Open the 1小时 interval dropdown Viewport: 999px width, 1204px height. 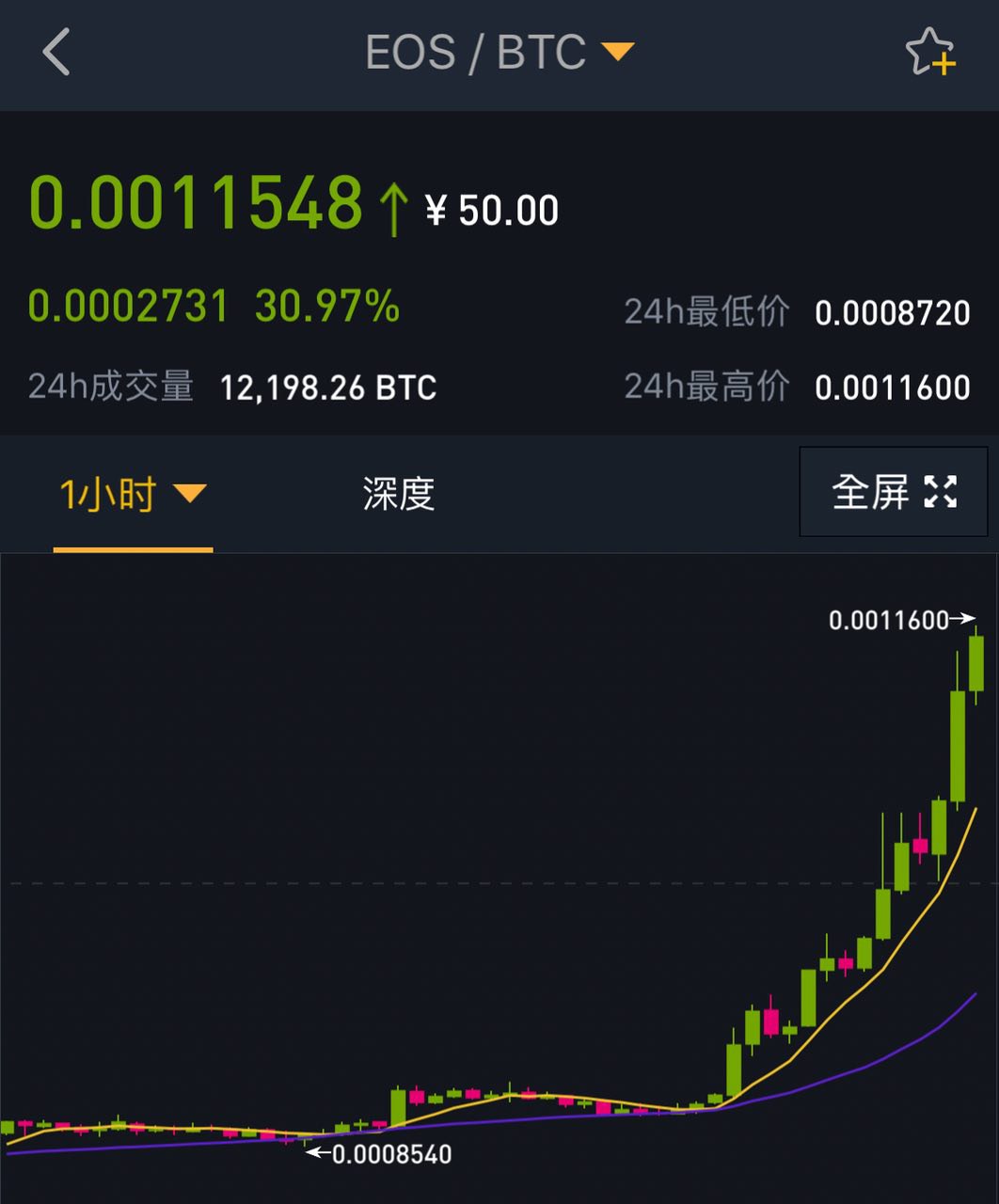(x=133, y=494)
